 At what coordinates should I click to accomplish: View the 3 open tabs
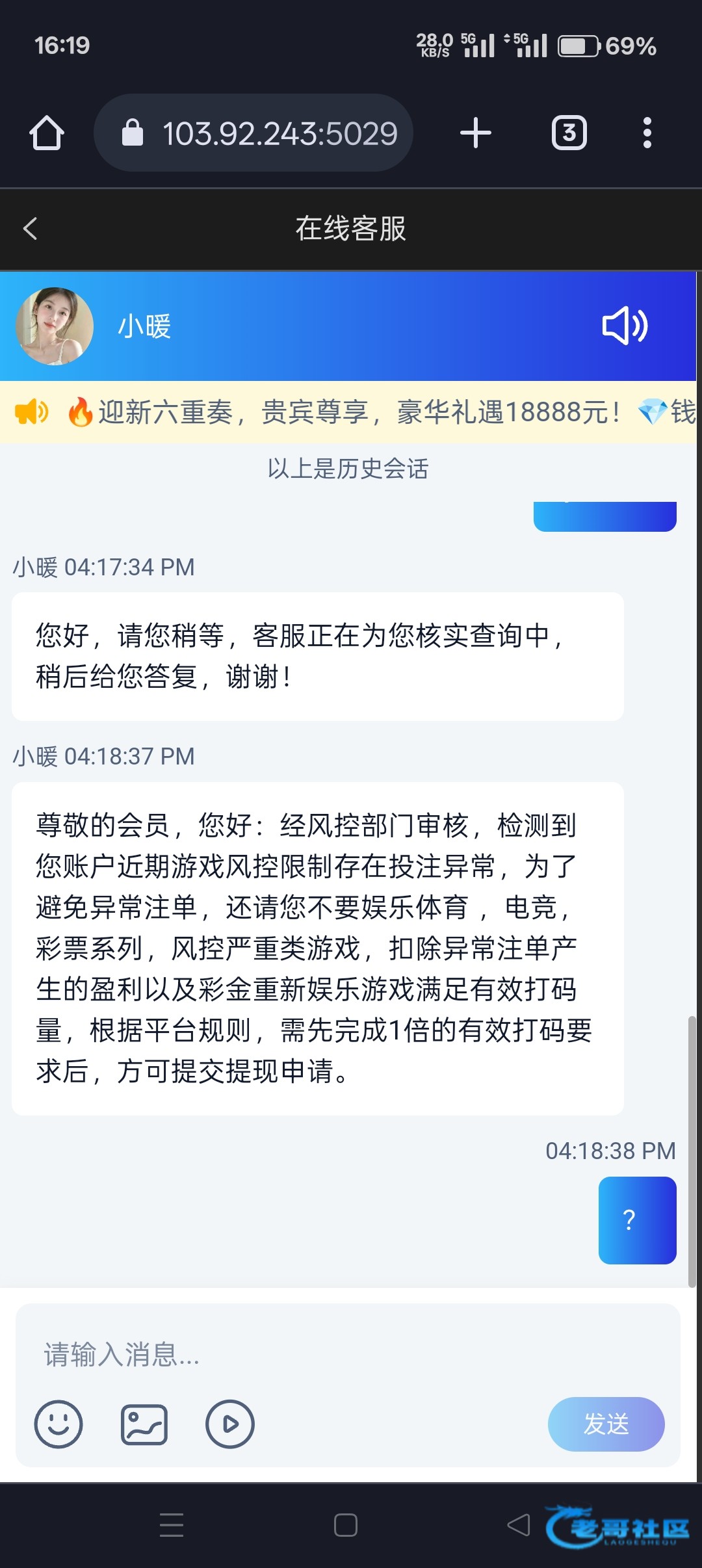click(569, 133)
